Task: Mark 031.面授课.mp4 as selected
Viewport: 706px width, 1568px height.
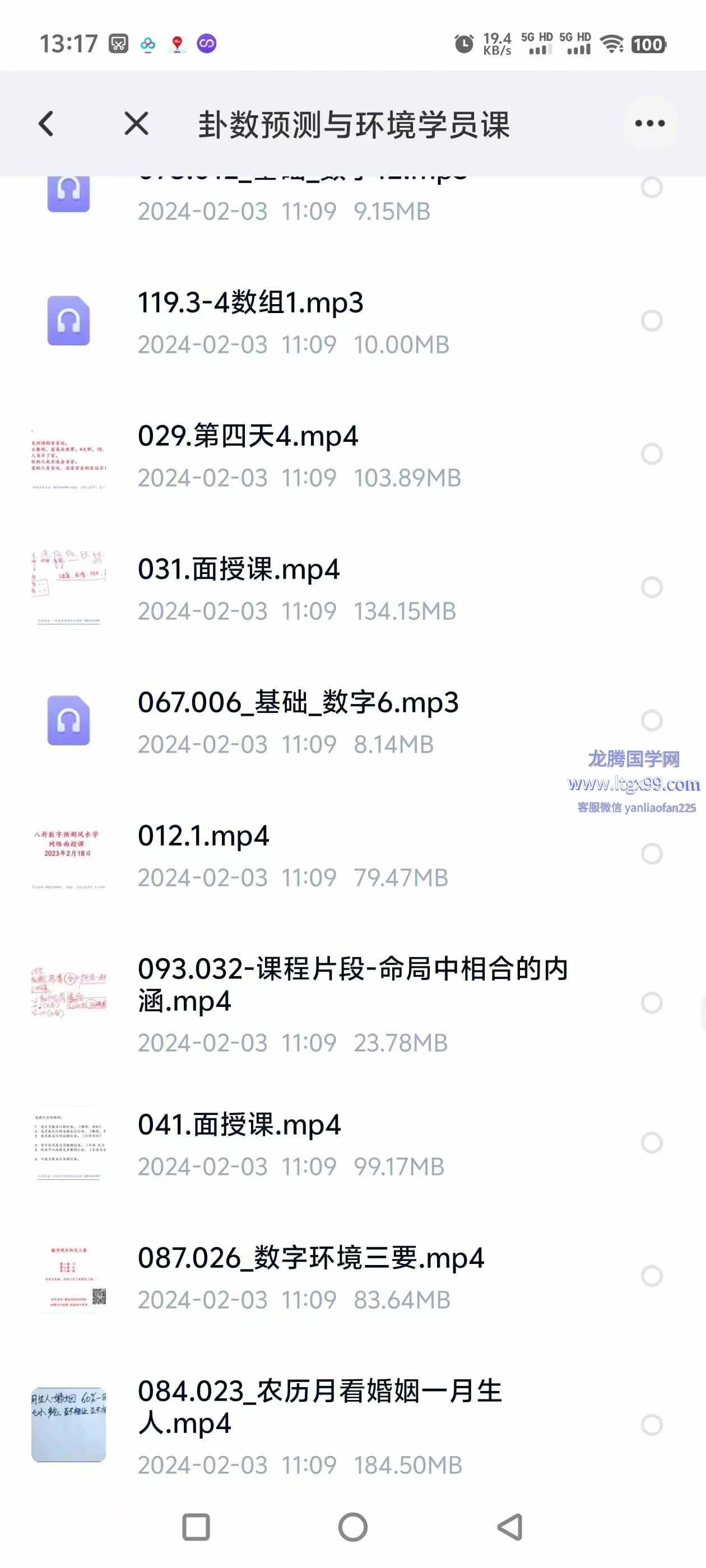Action: (651, 587)
